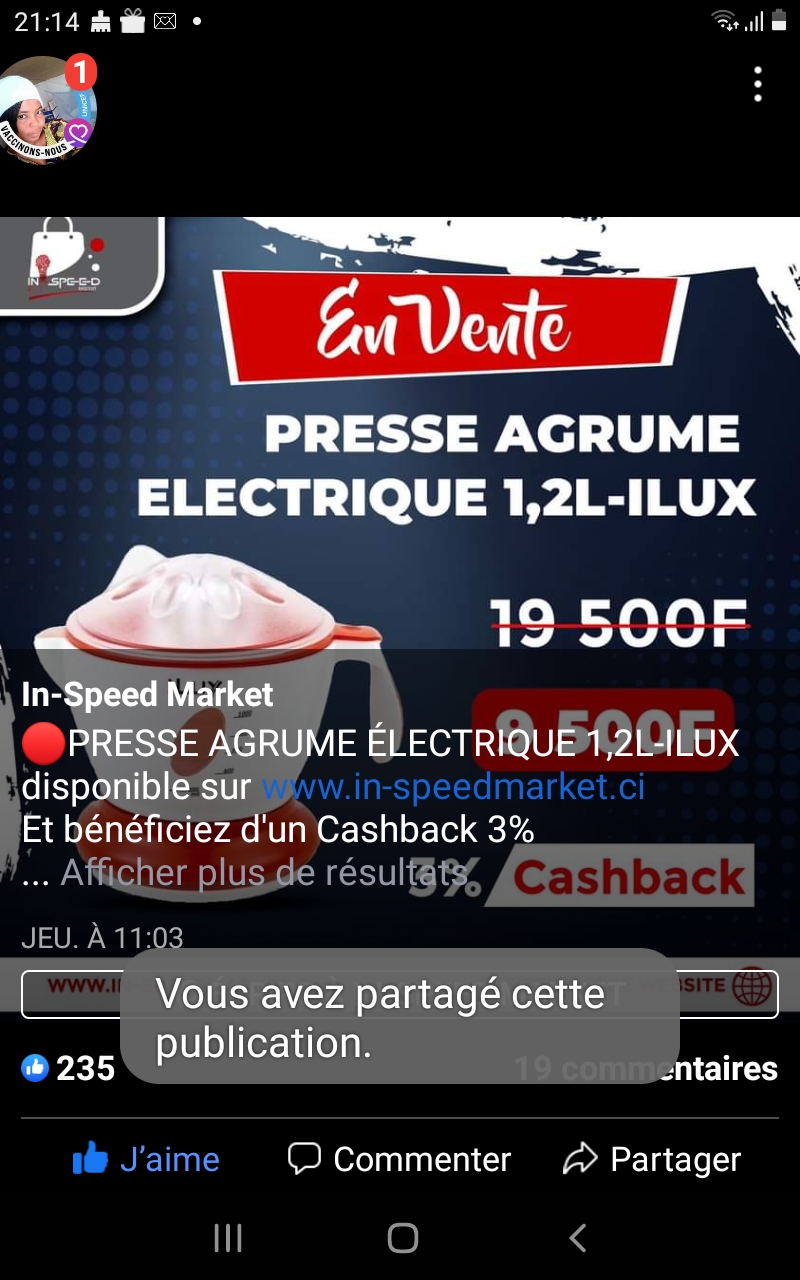Open the profile picture avatar
Image resolution: width=800 pixels, height=1280 pixels.
coord(48,110)
